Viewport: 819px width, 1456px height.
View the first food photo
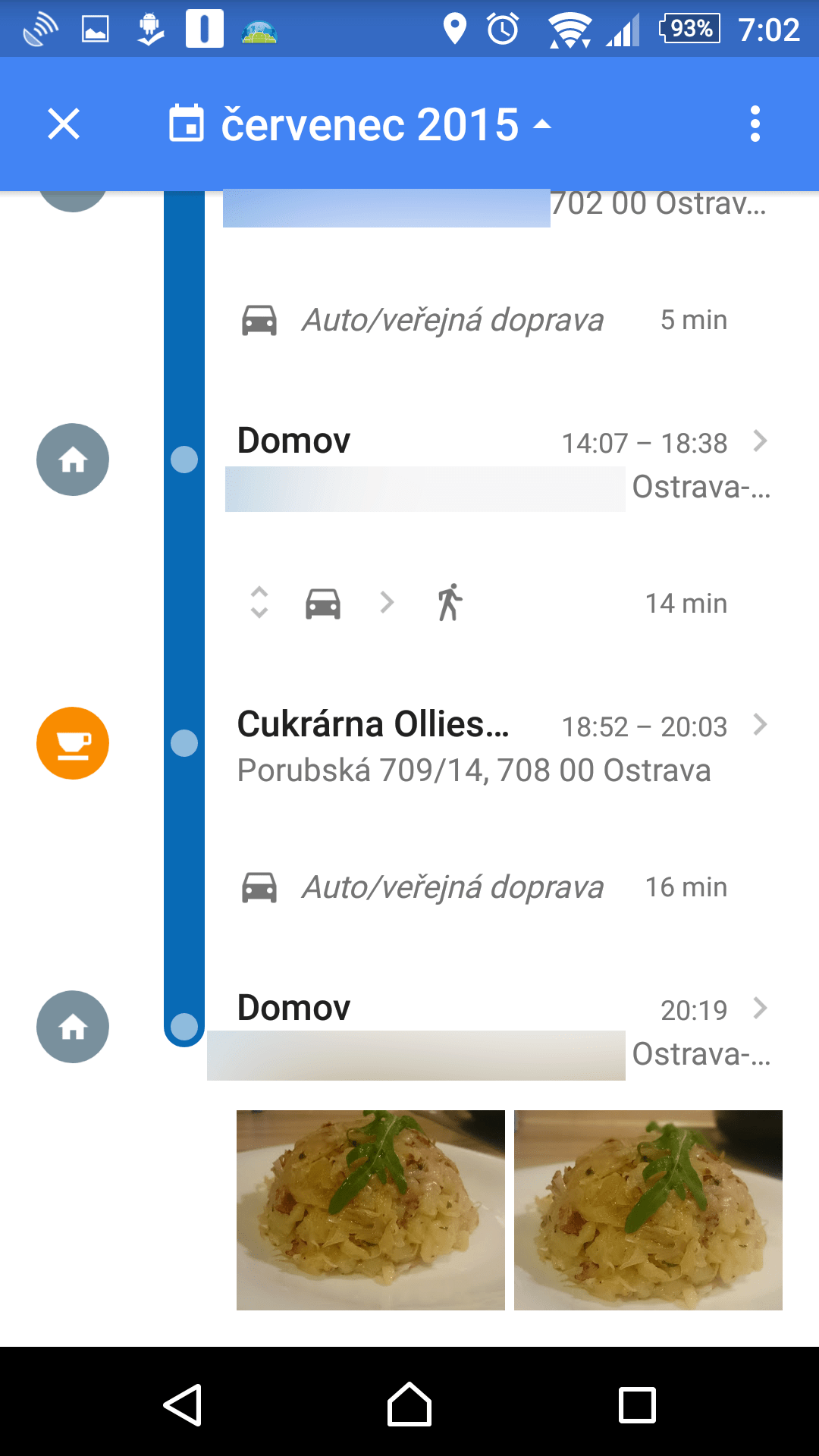371,1210
